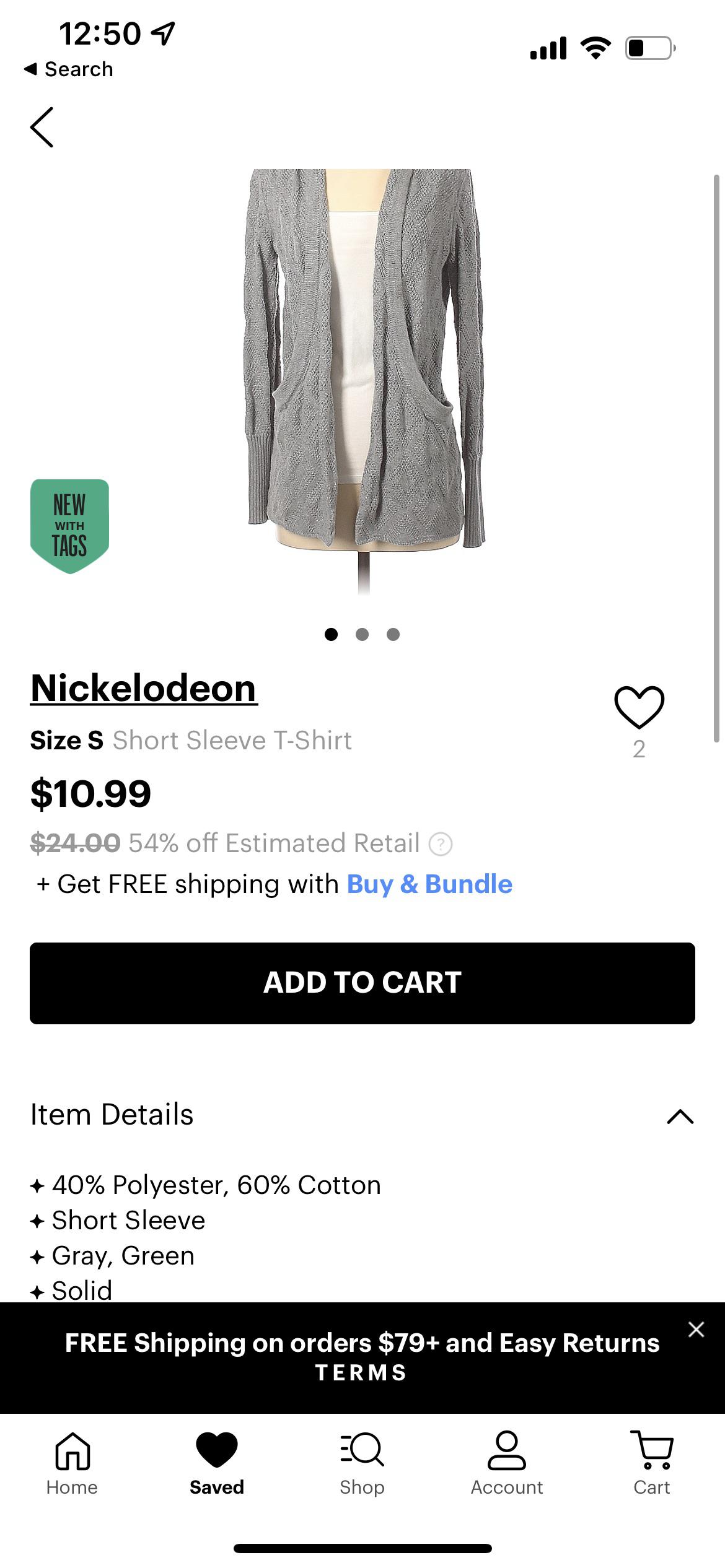Select the second carousel dot
This screenshot has height=1568, width=725.
362,634
